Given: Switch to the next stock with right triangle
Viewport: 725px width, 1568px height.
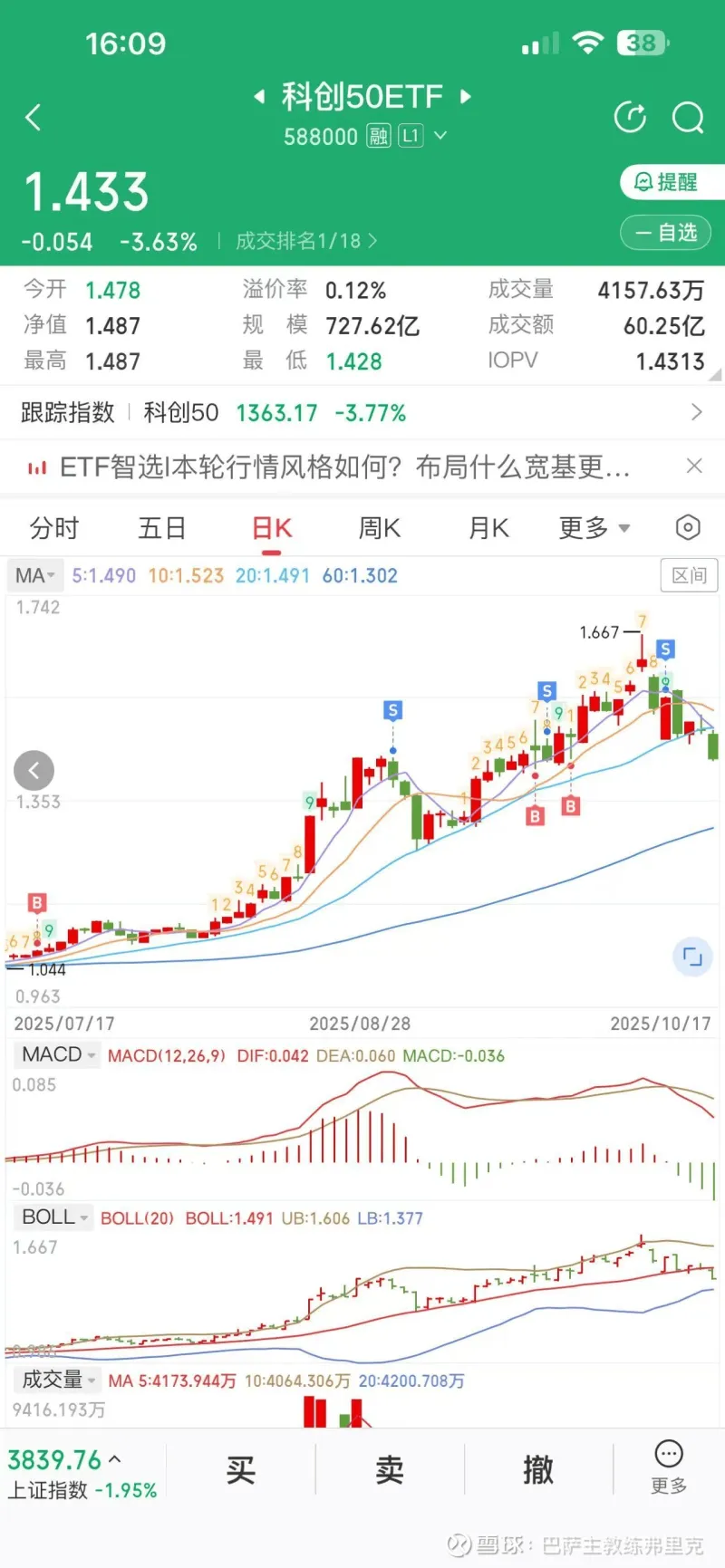Looking at the screenshot, I should point(466,96).
